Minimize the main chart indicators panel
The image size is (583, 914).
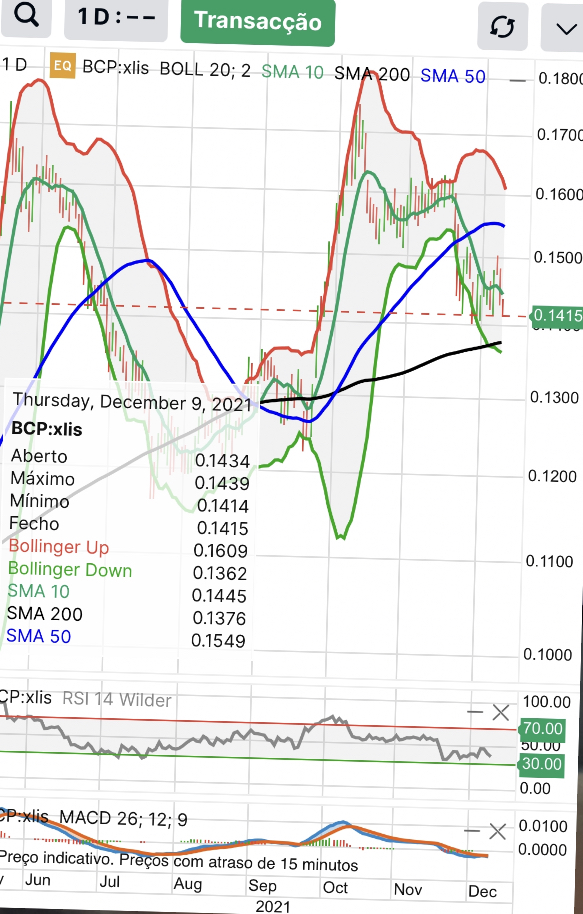point(517,79)
